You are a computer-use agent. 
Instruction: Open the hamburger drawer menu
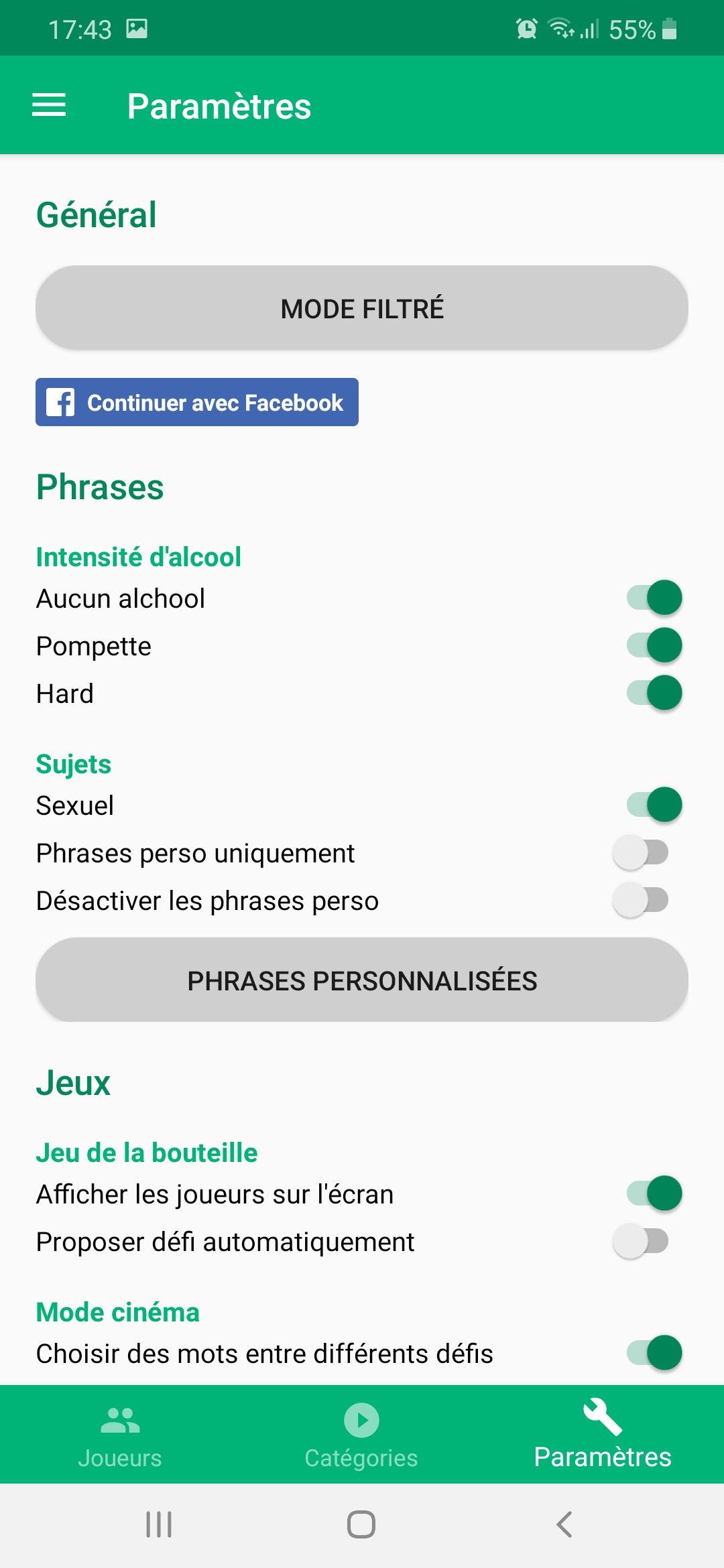coord(49,105)
